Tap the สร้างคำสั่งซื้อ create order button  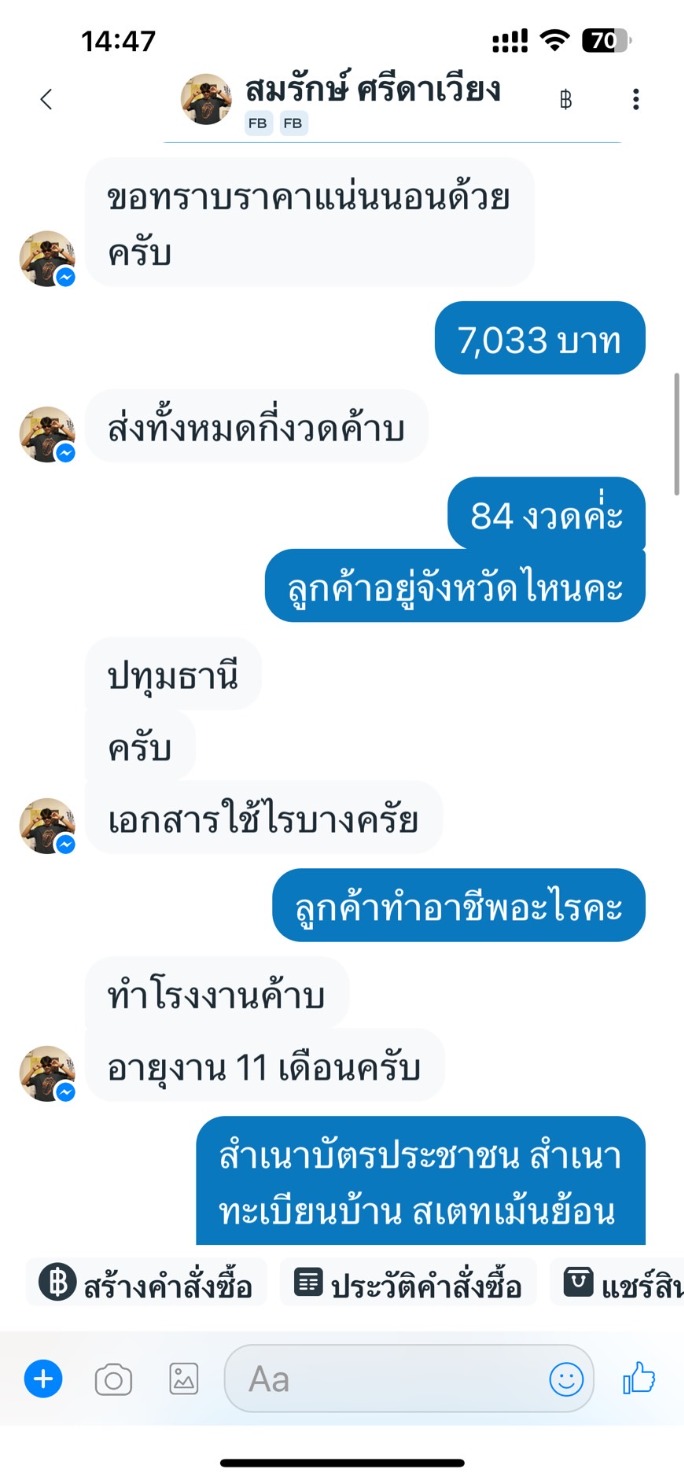point(146,1284)
